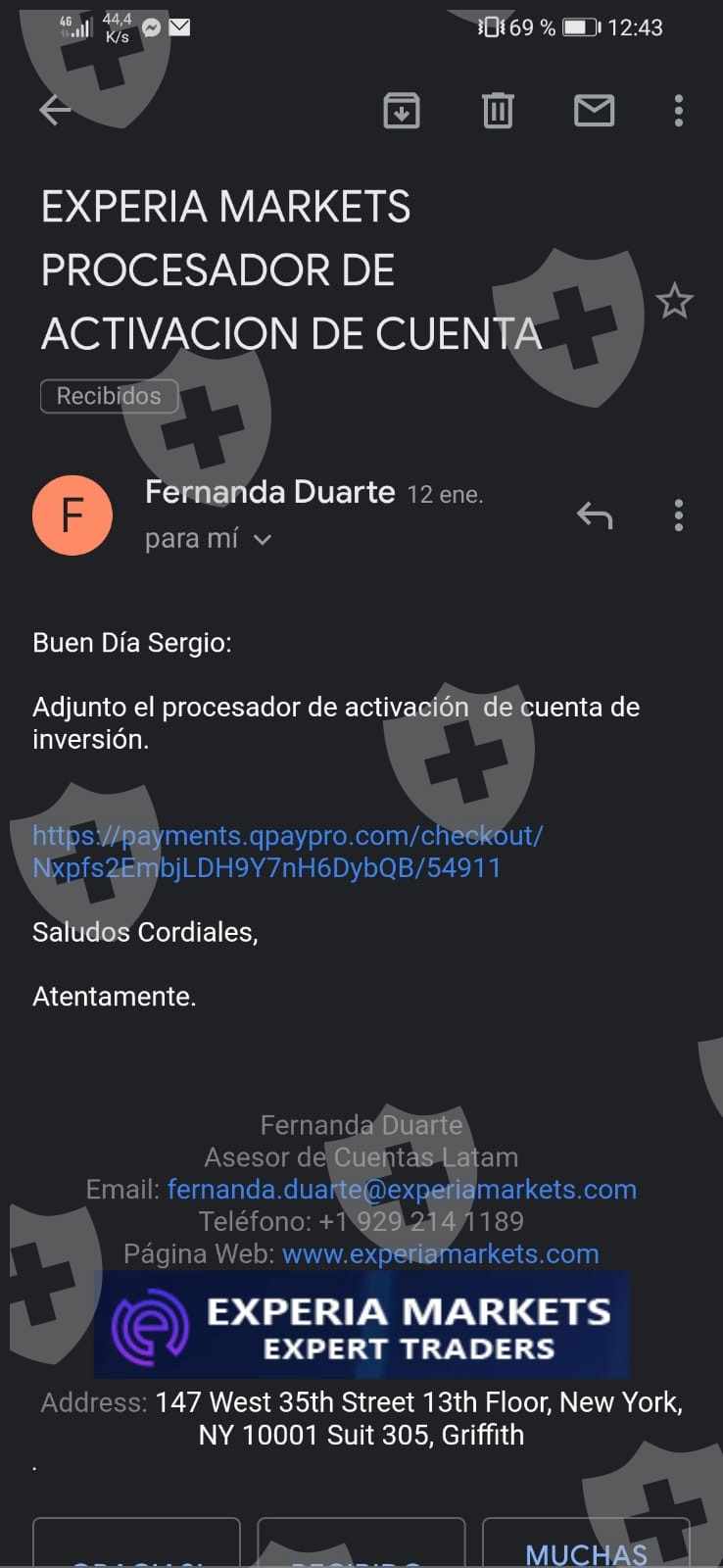723x1568 pixels.
Task: Reply to Fernanda Duarte's message
Action: [594, 515]
